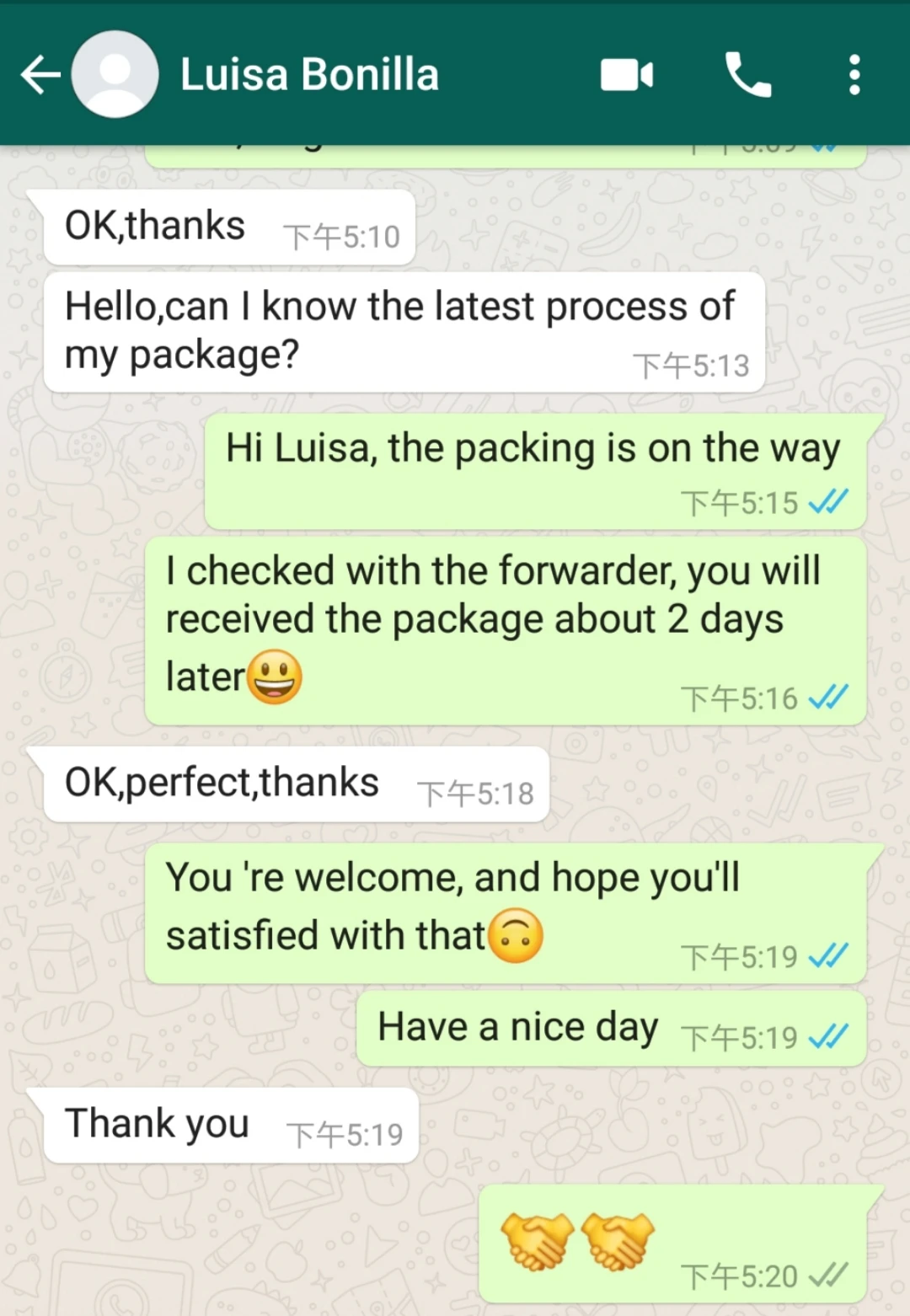The height and width of the screenshot is (1316, 910).
Task: Open the three-dot overflow menu
Action: coord(854,75)
